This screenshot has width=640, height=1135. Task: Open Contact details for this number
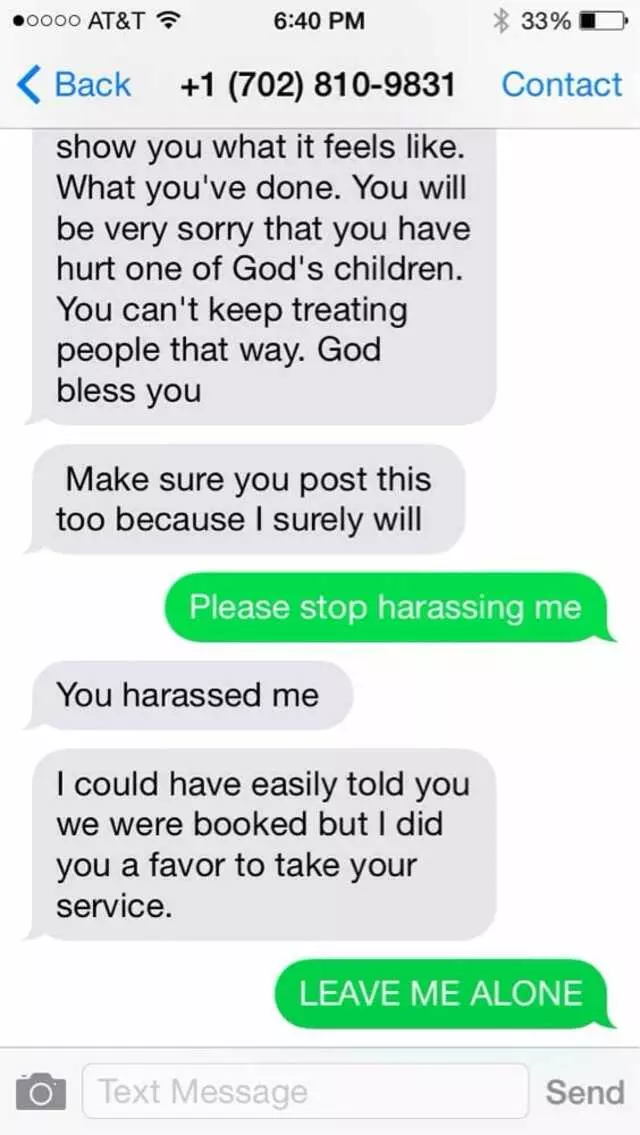(561, 85)
